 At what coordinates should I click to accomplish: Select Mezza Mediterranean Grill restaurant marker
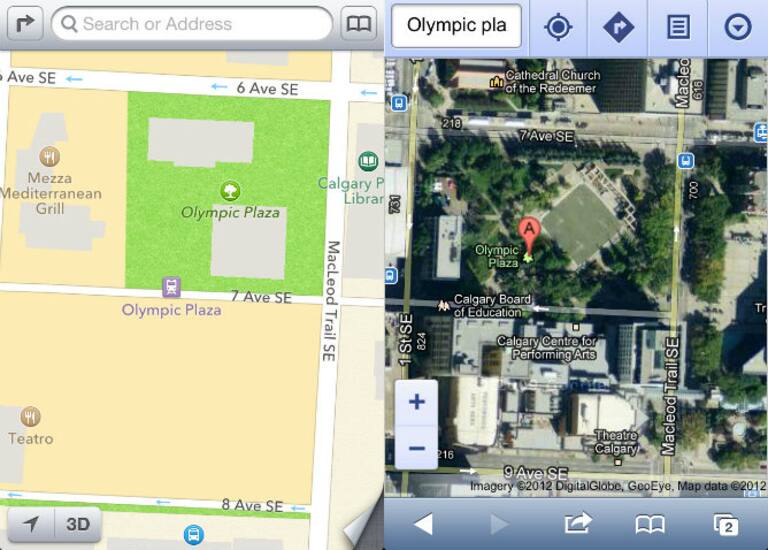click(x=48, y=156)
